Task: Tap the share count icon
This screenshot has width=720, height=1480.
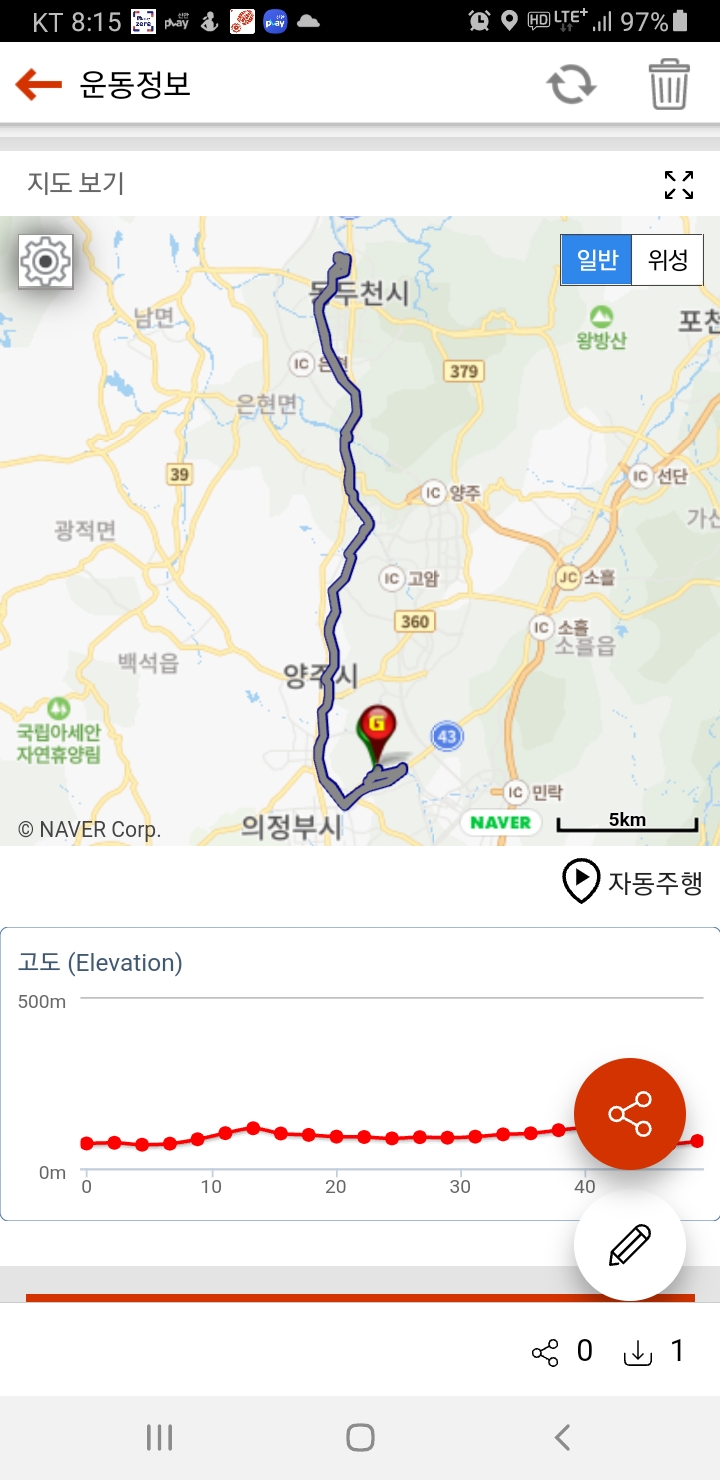Action: (546, 1353)
